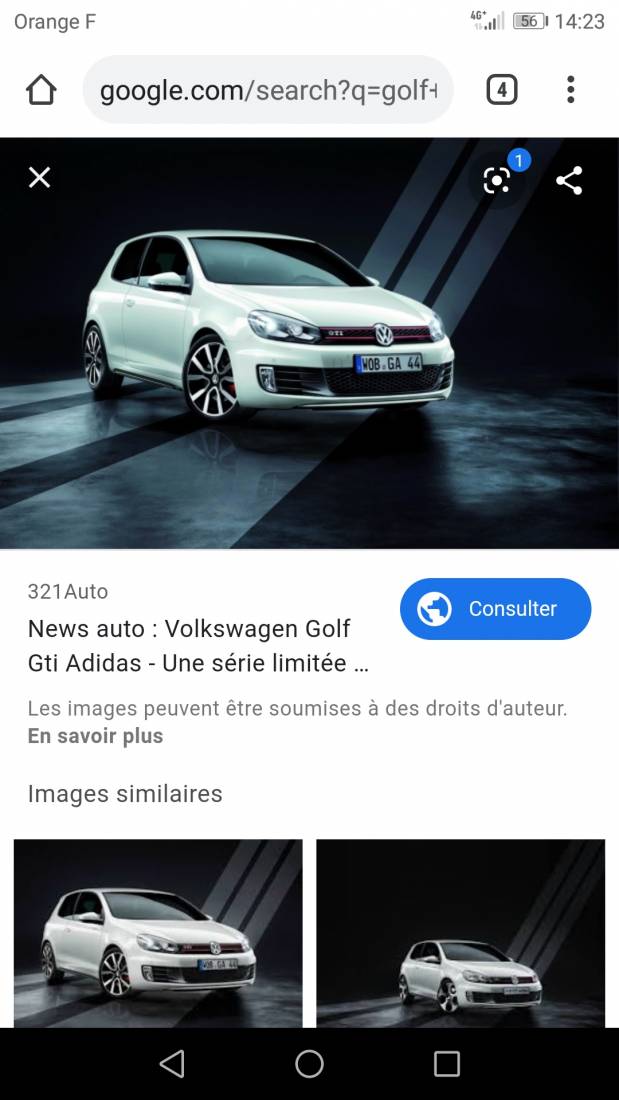Screen dimensions: 619x1100
Task: Share this Golf GTI image
Action: coord(569,180)
